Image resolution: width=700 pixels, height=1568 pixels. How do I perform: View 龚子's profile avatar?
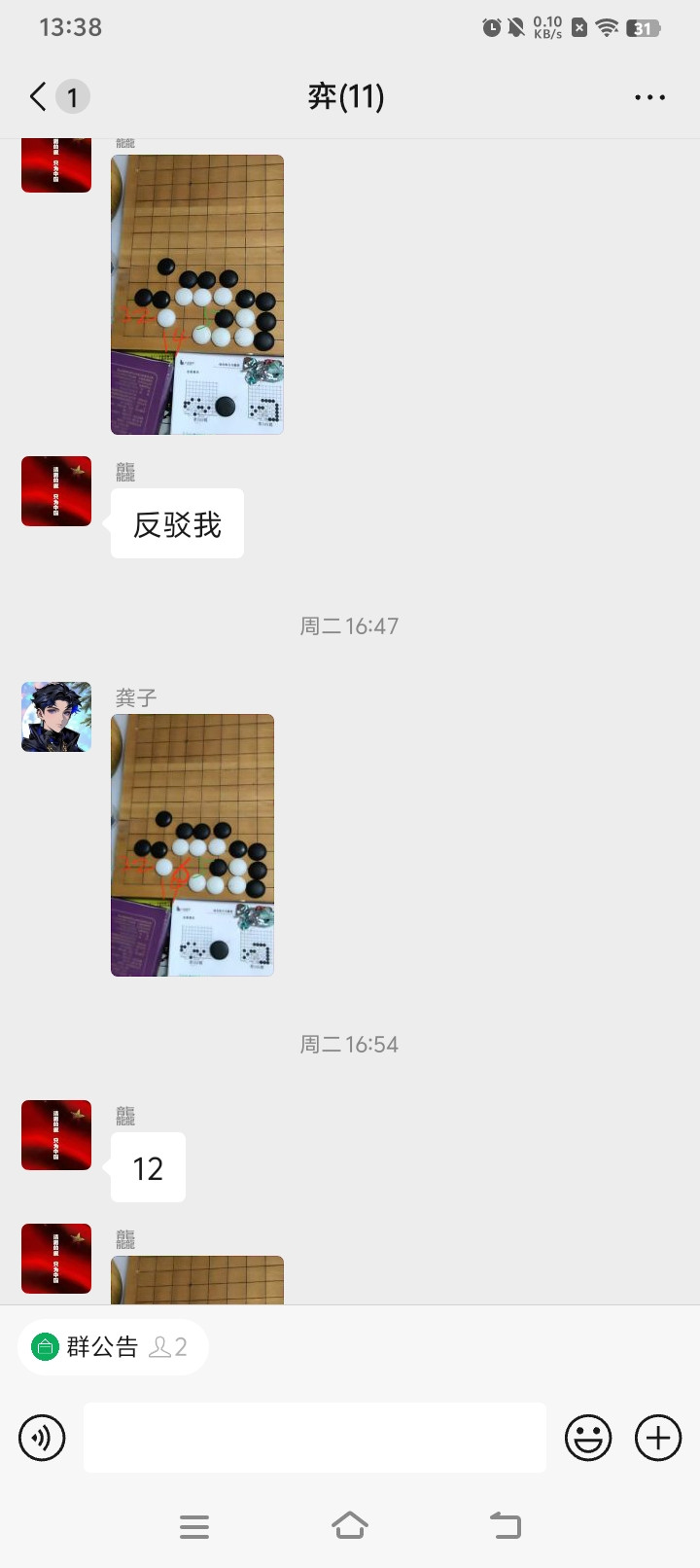(x=56, y=717)
